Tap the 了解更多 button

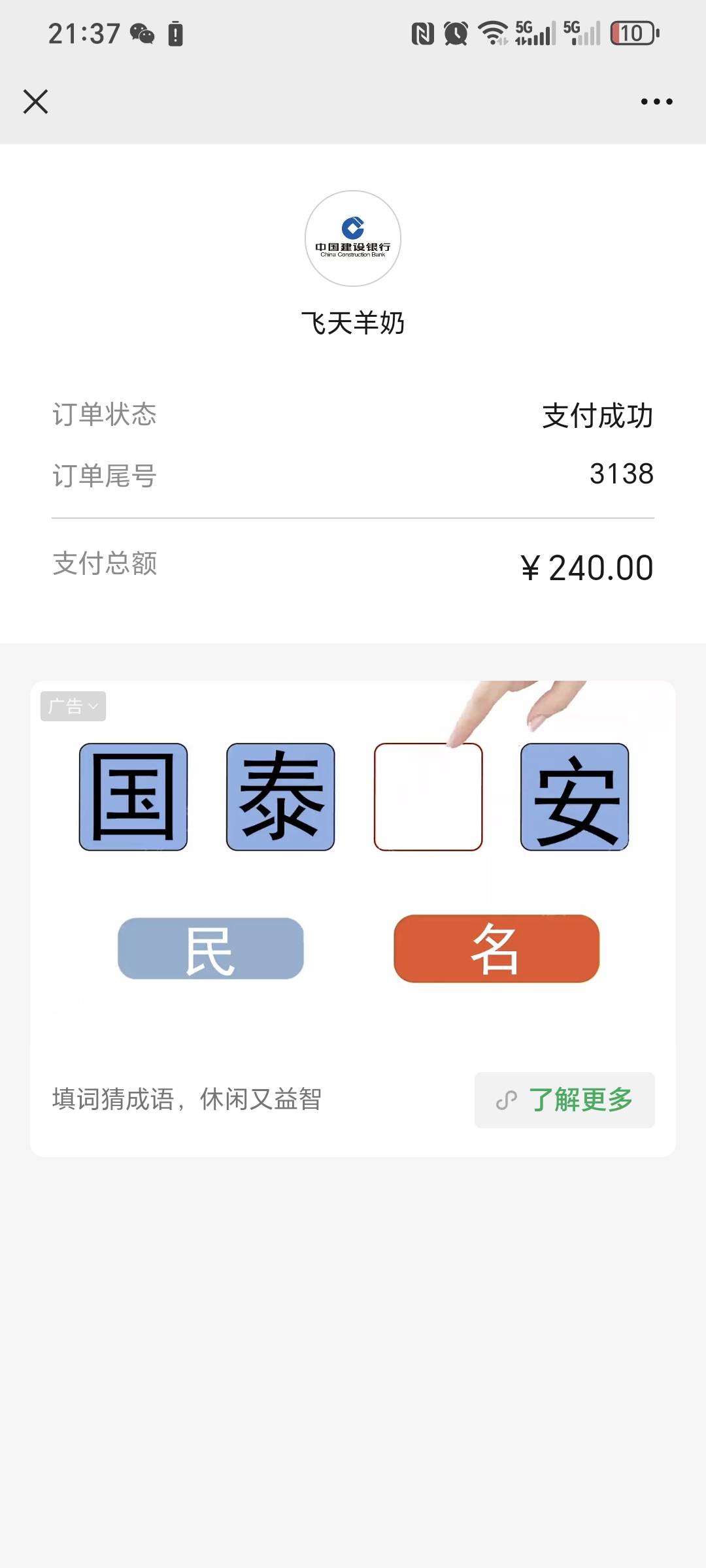[565, 1100]
